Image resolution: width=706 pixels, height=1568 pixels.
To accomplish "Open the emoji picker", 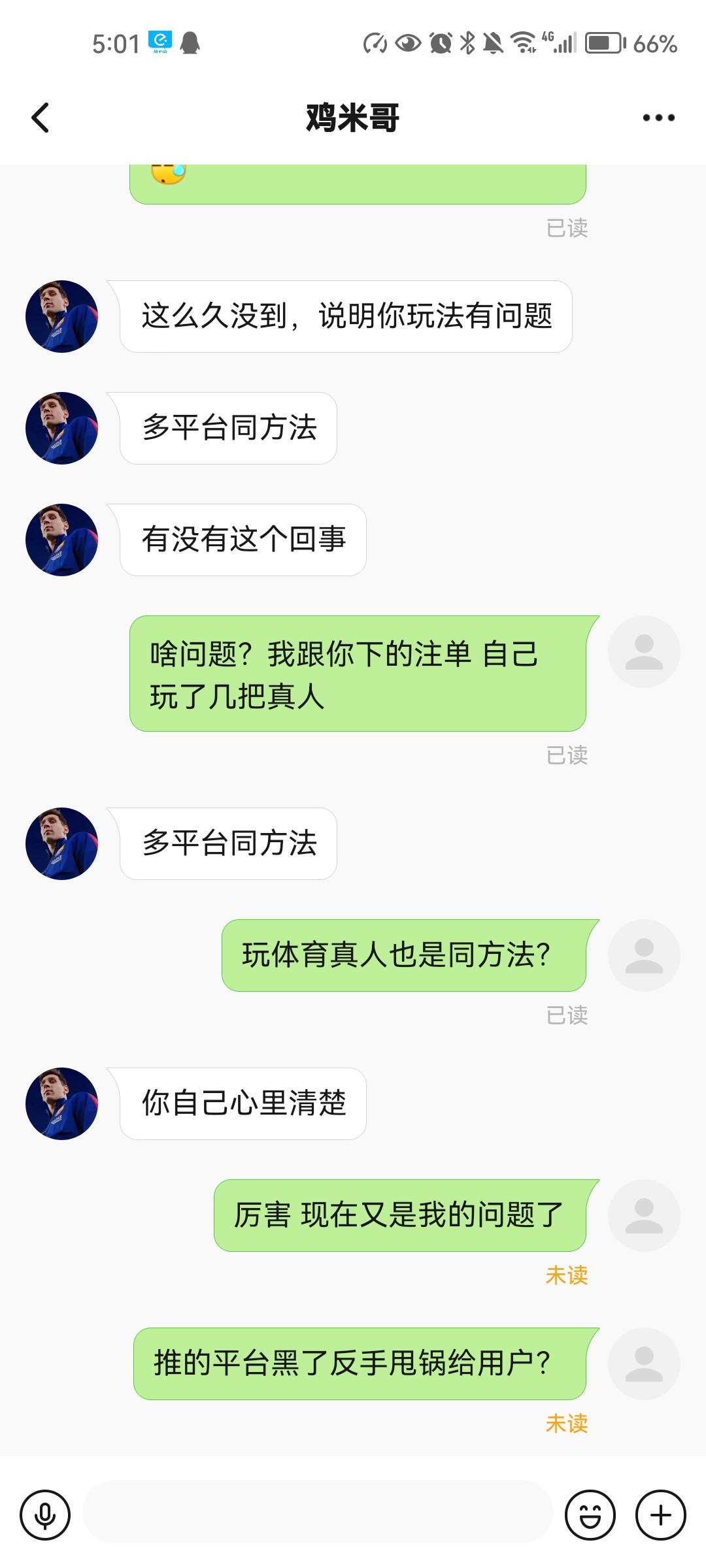I will pyautogui.click(x=590, y=1516).
